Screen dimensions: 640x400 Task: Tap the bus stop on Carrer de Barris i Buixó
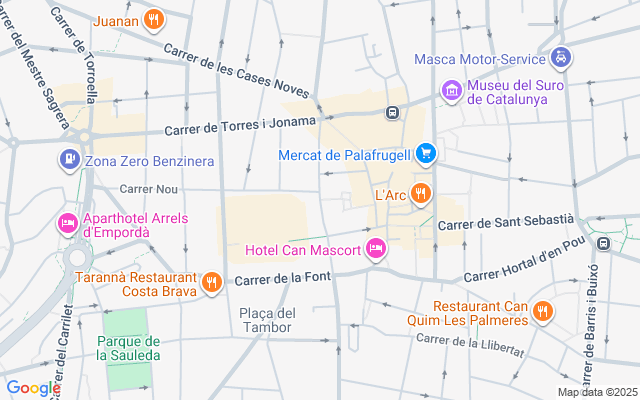pos(603,243)
